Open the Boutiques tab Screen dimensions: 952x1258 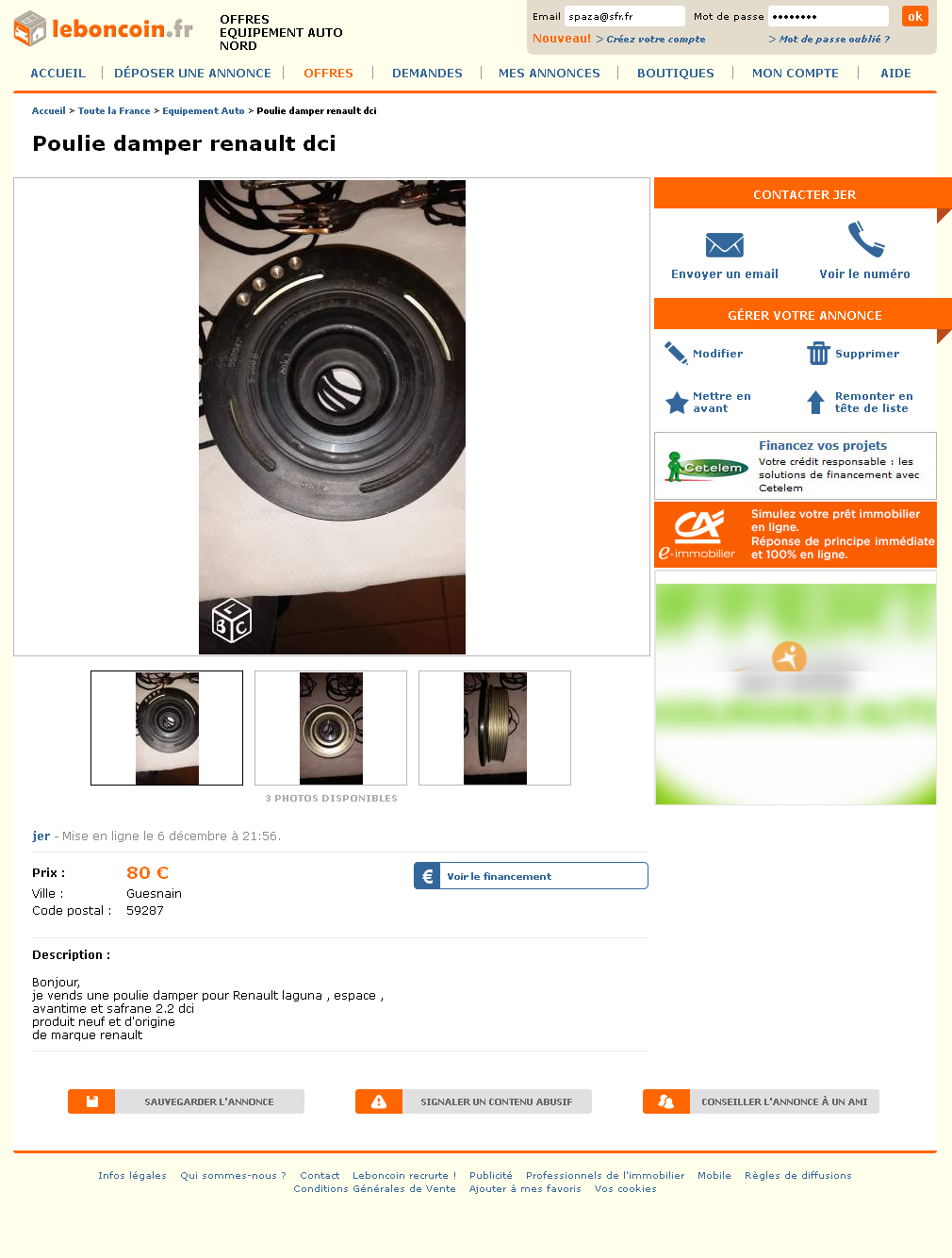coord(675,73)
